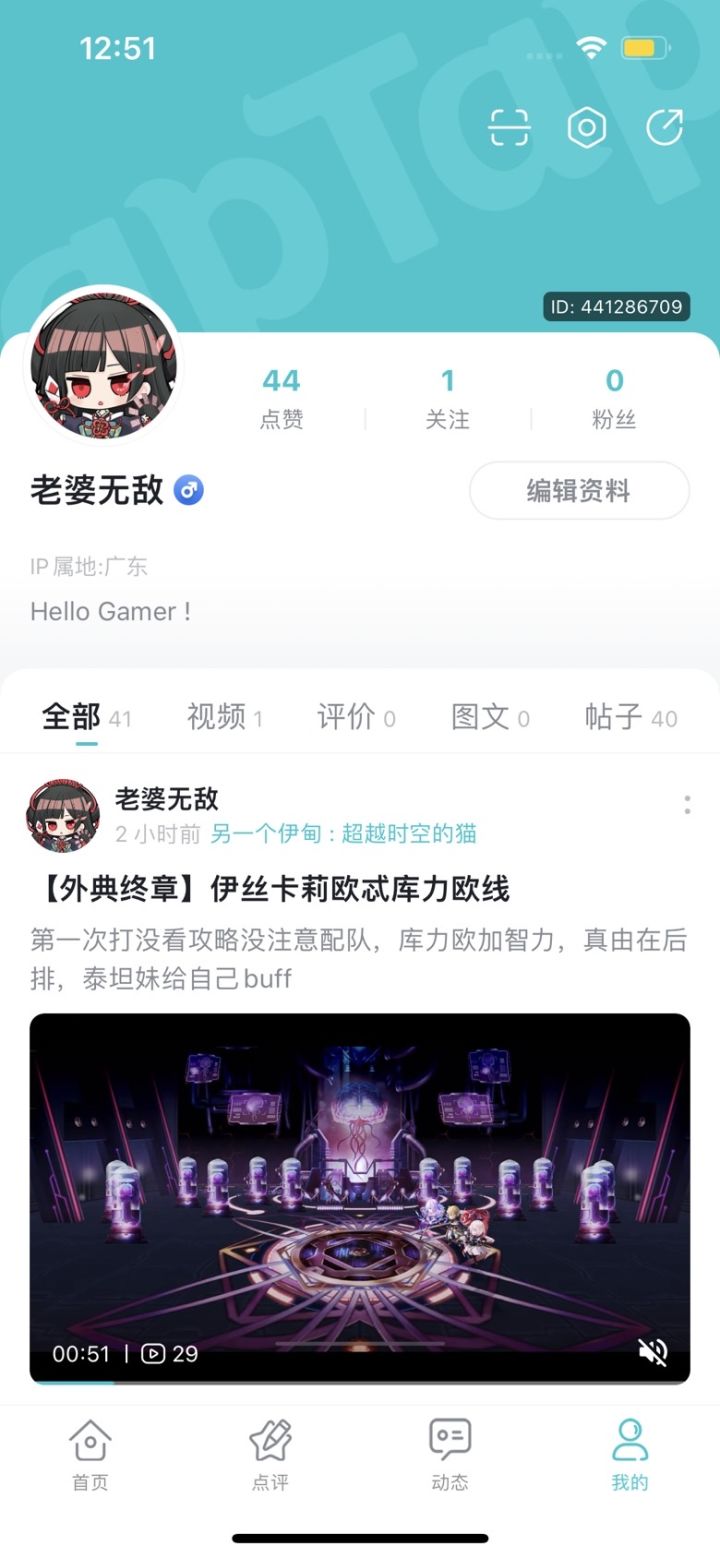This screenshot has width=720, height=1558.
Task: Open the 另一个伊甸:超越时空的猫 game link
Action: pyautogui.click(x=343, y=833)
